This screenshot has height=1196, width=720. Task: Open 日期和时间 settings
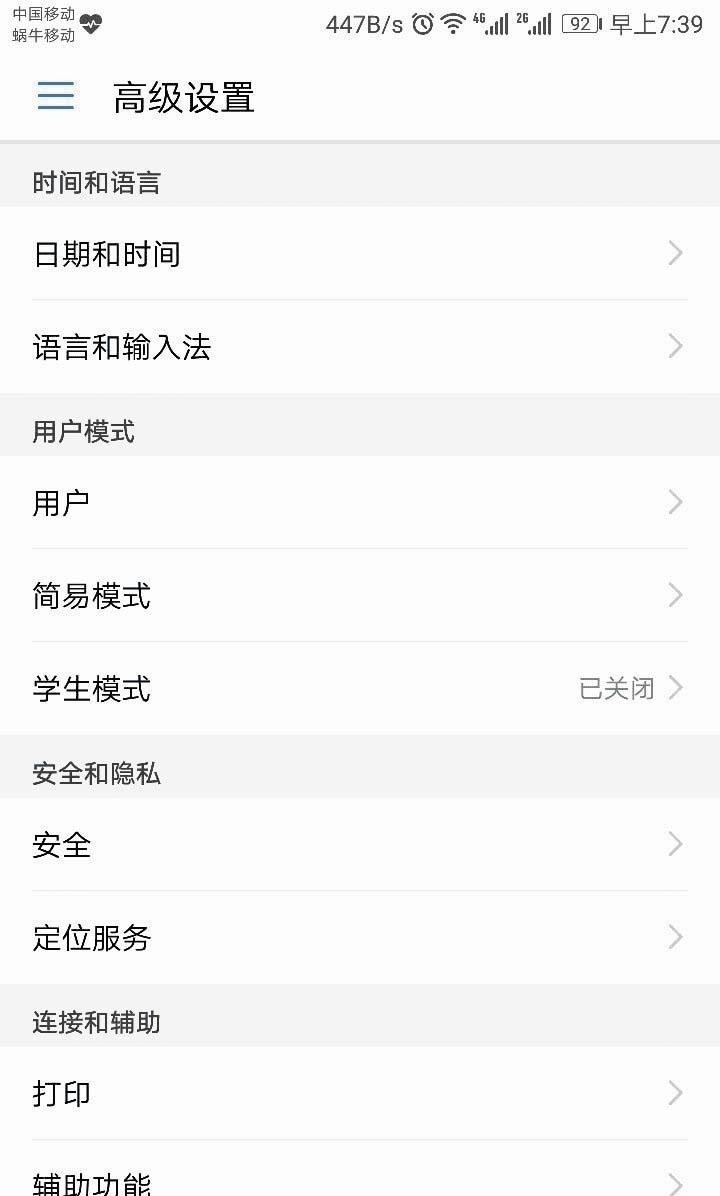tap(360, 254)
